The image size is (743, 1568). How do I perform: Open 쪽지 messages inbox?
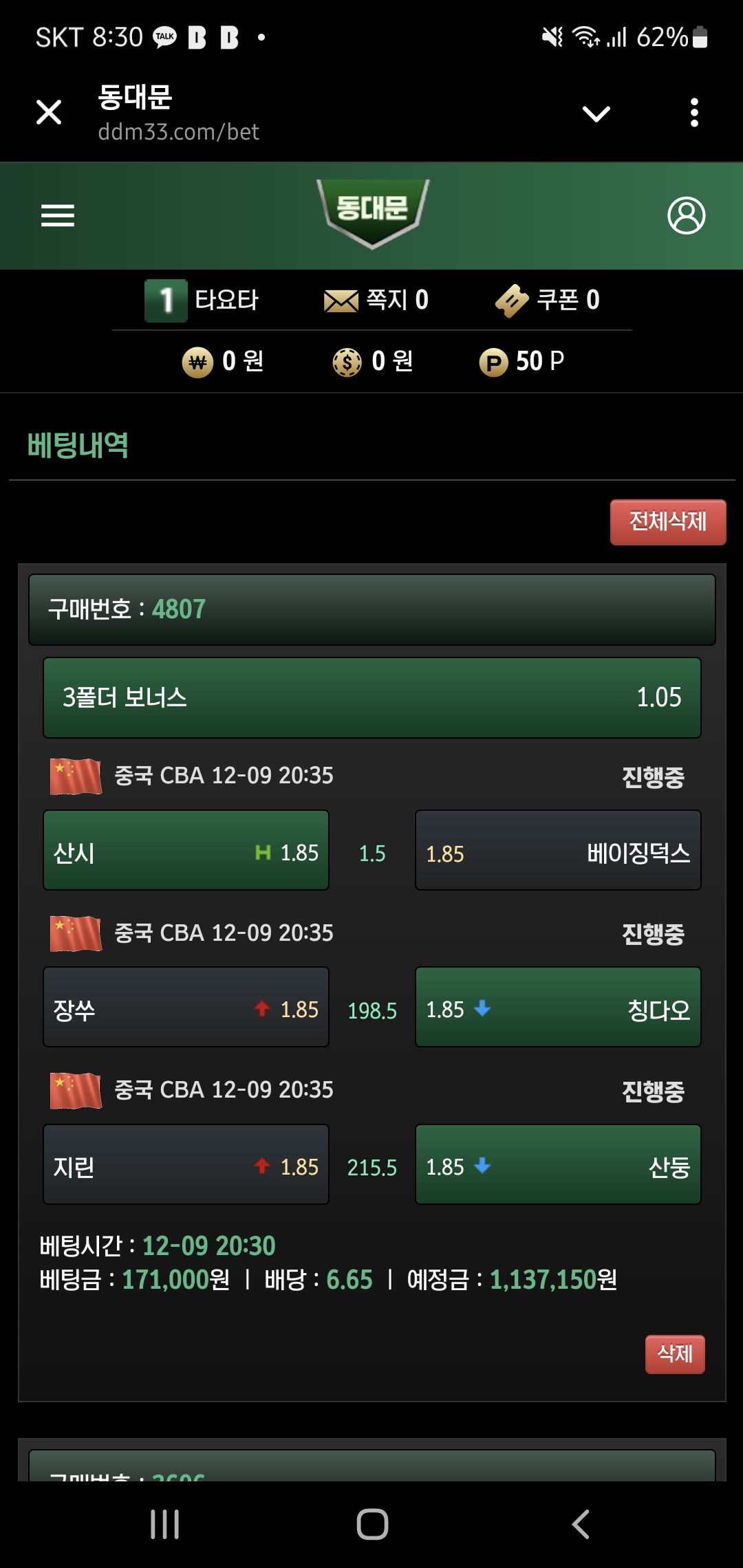[x=376, y=300]
